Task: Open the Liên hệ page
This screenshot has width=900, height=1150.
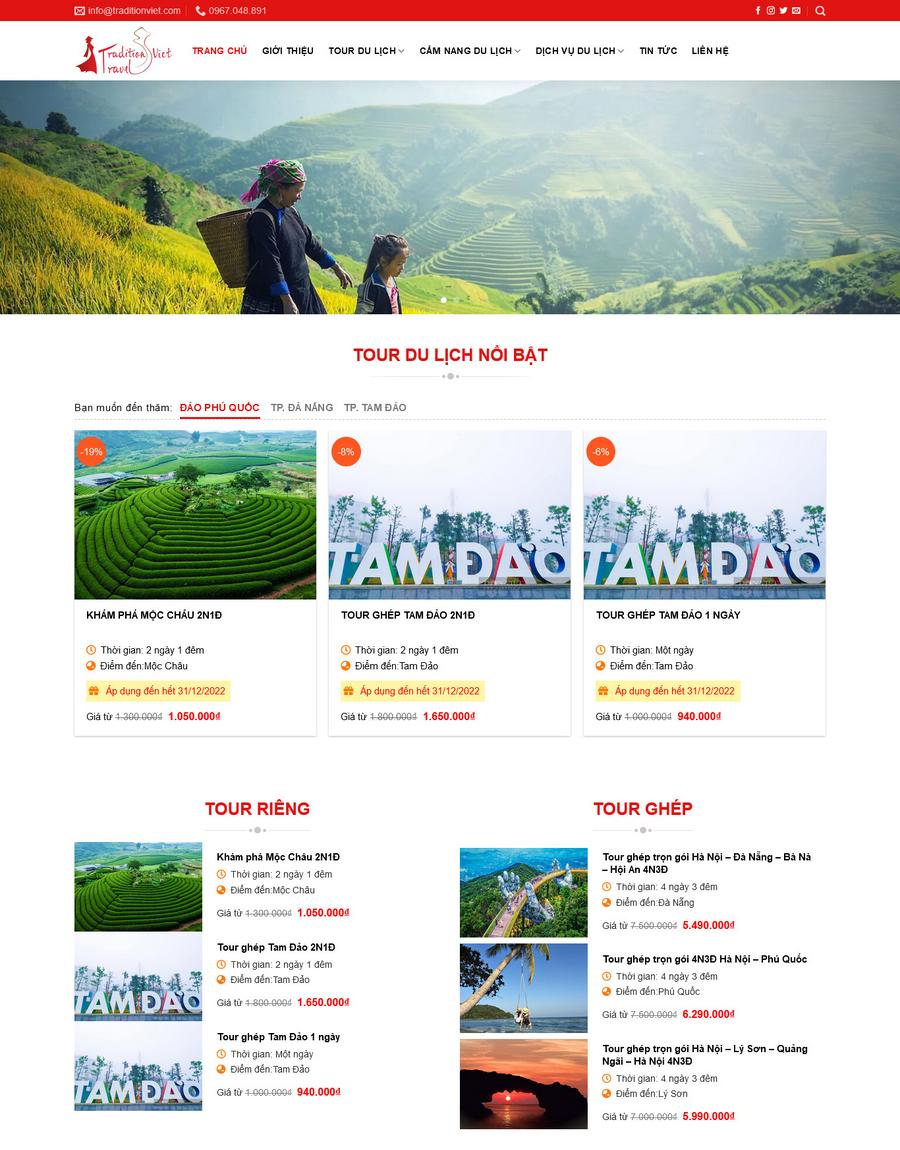Action: pos(710,51)
